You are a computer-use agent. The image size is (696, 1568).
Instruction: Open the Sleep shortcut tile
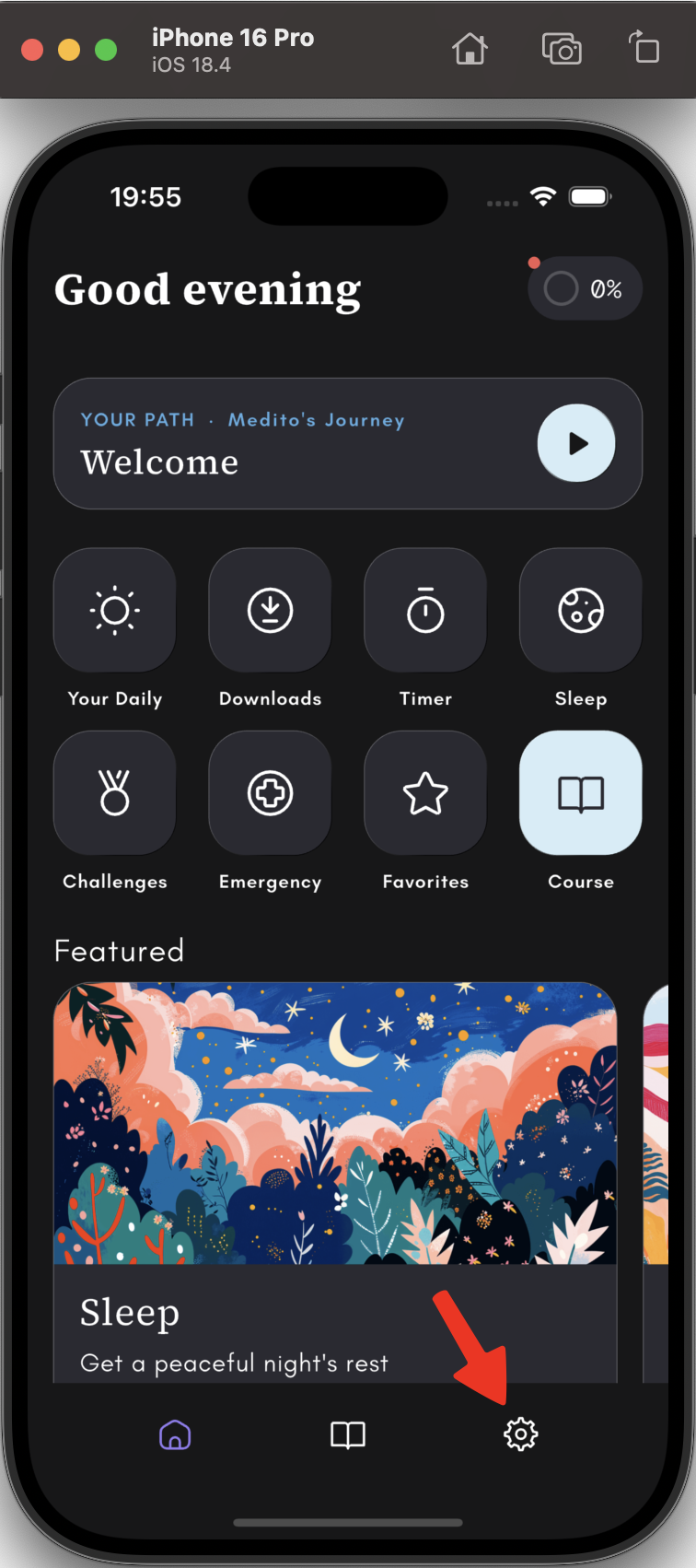coord(581,611)
